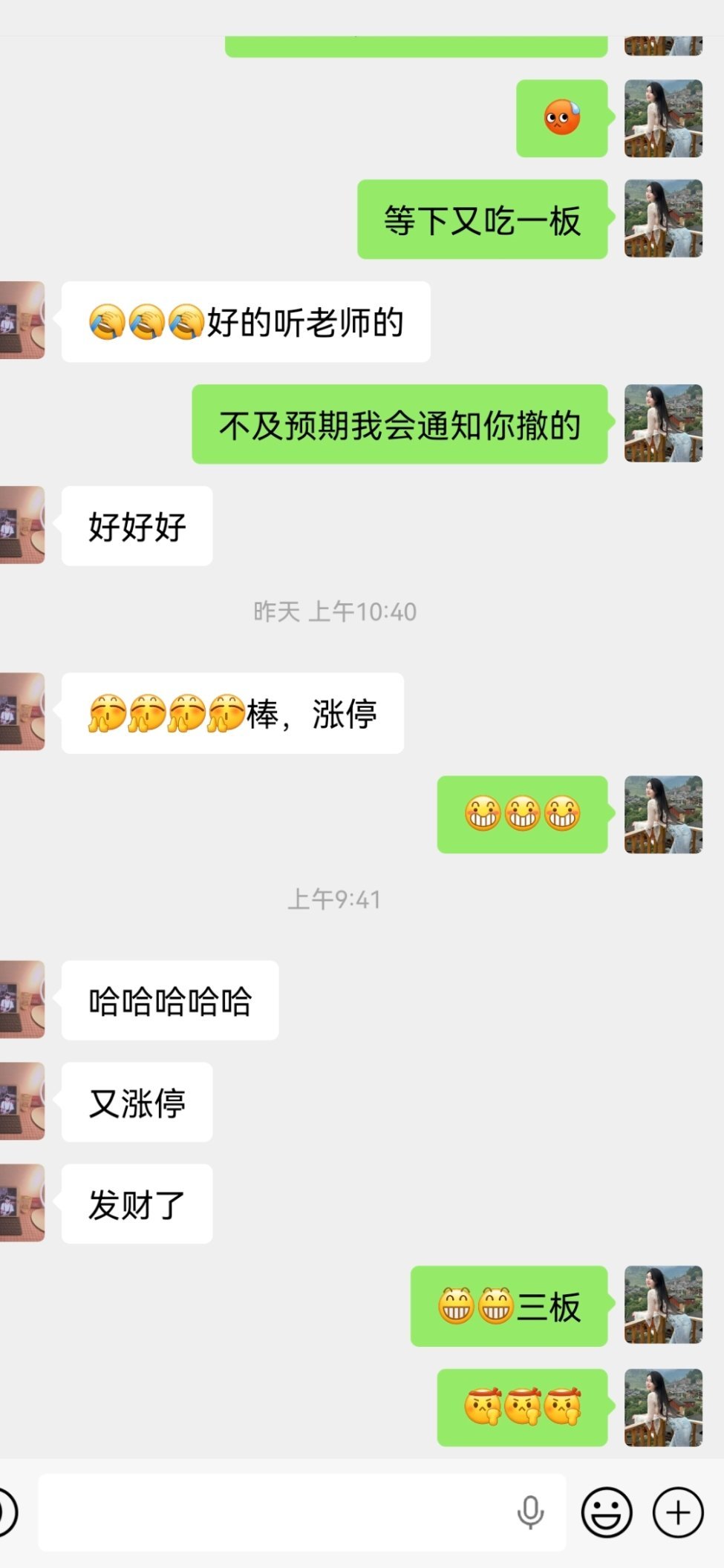Select the 发财了 message

(x=136, y=1202)
